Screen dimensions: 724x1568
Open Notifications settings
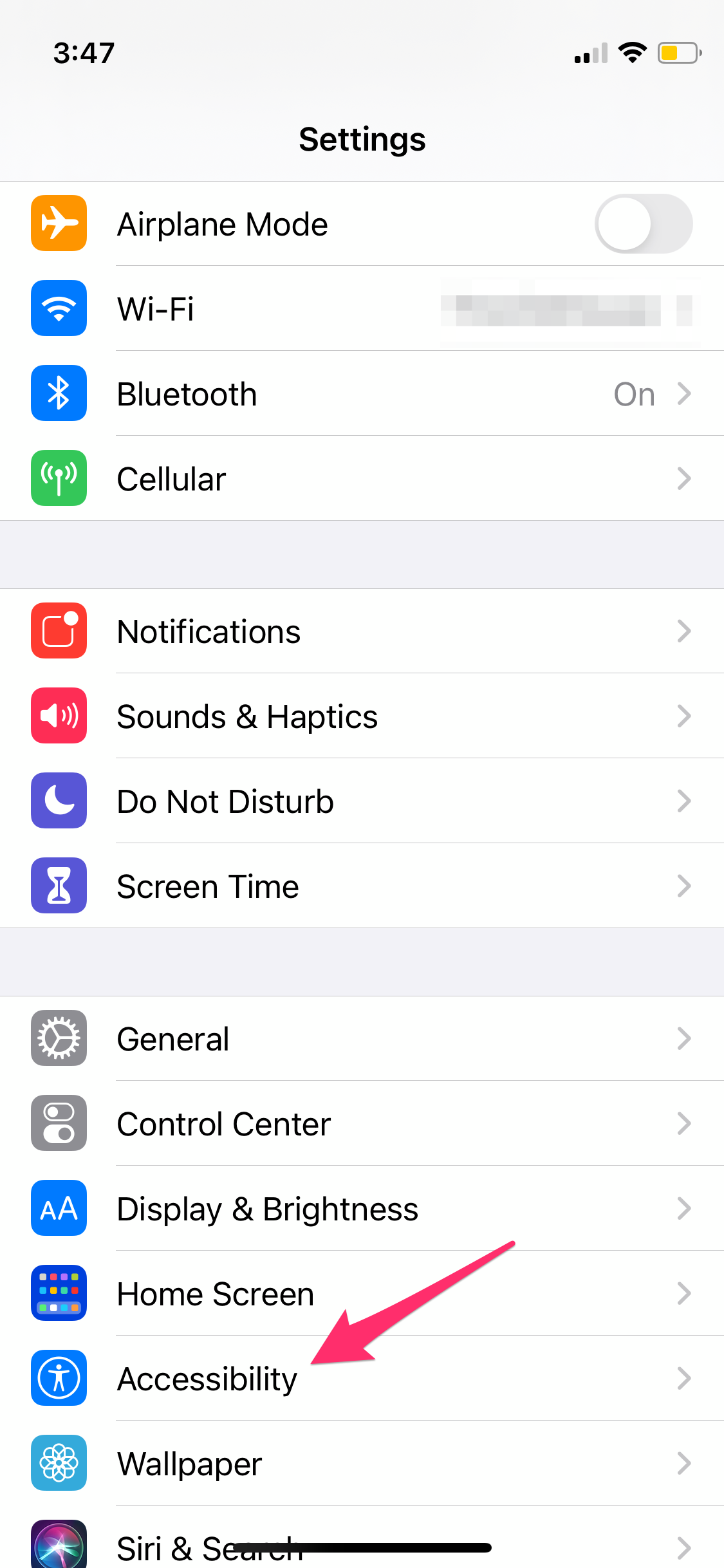362,631
